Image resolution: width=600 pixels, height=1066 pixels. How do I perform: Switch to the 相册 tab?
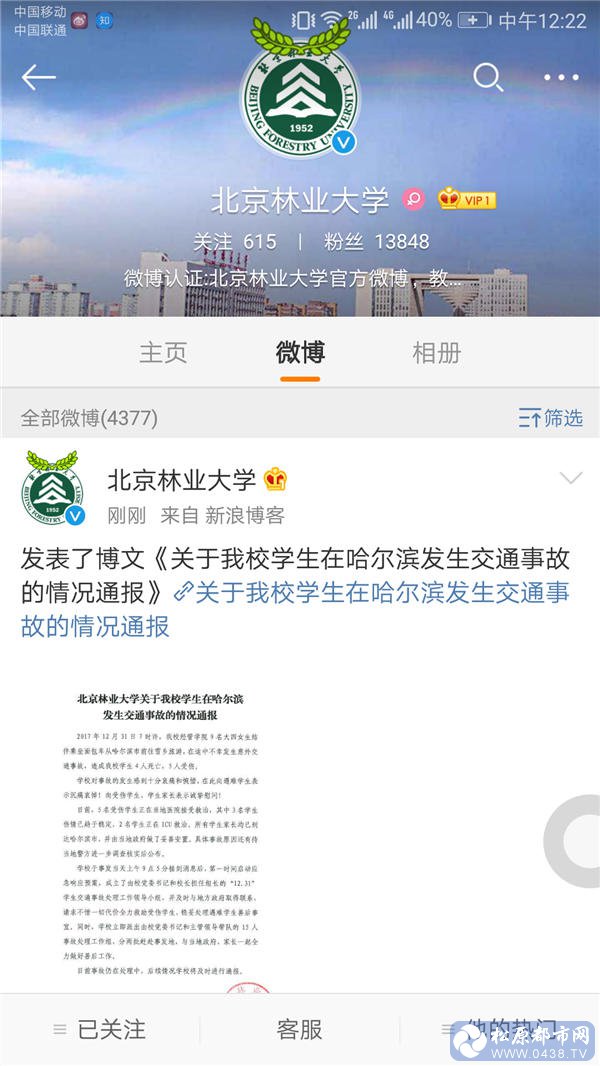(x=437, y=352)
